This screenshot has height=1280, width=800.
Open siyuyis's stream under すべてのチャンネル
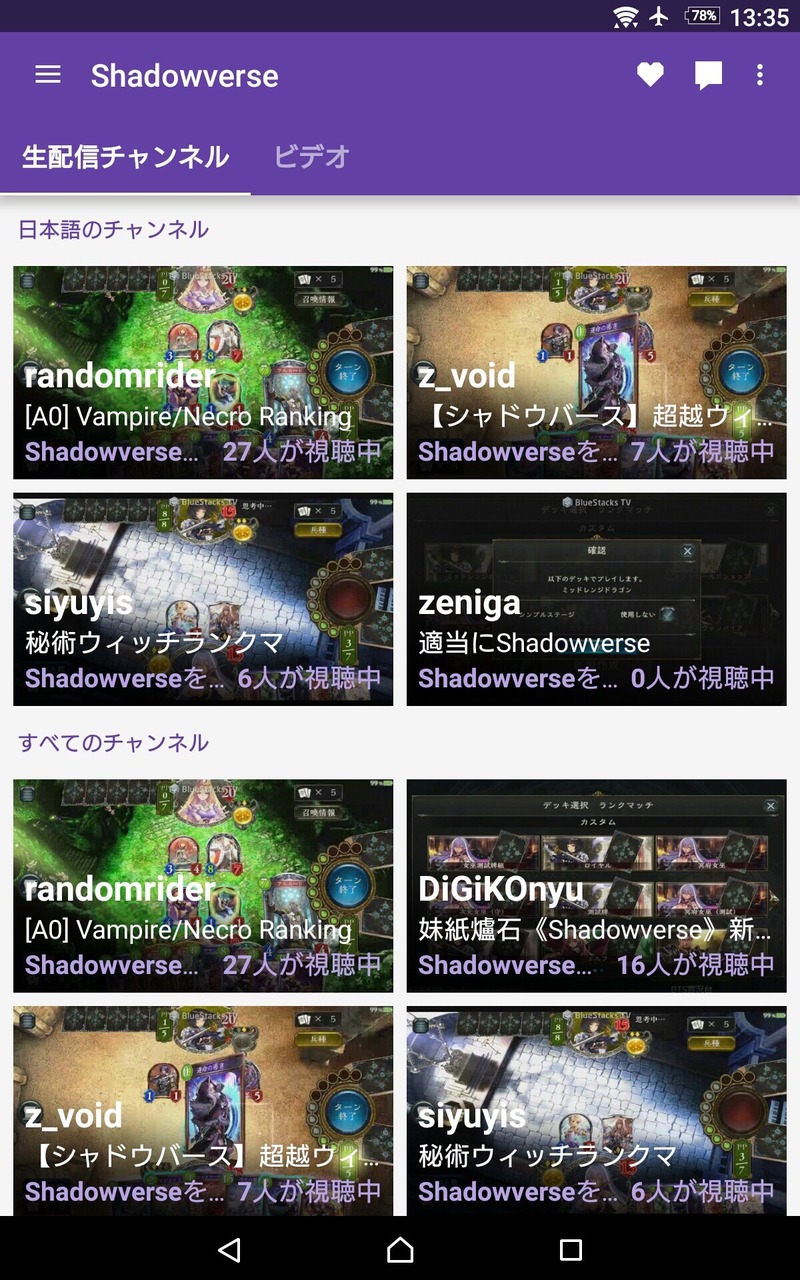coord(596,1110)
